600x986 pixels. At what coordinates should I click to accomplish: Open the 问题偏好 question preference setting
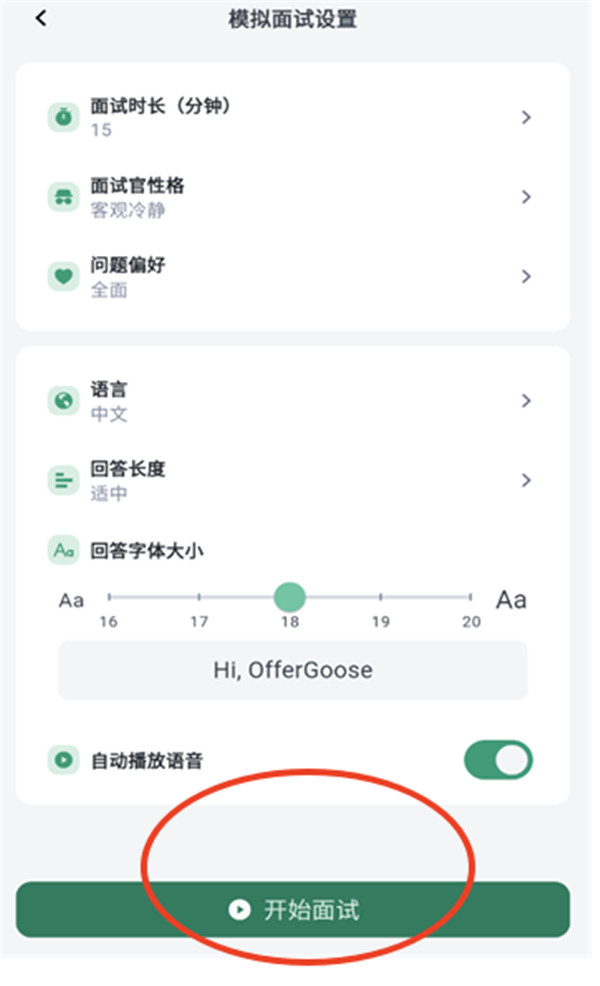(x=290, y=277)
